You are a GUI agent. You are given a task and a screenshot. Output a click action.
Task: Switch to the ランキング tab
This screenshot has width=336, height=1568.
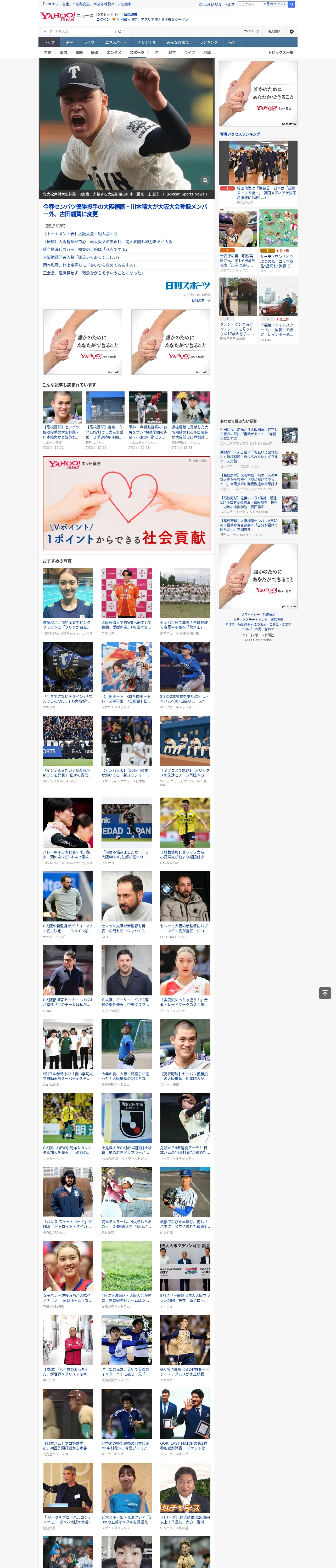coord(209,42)
